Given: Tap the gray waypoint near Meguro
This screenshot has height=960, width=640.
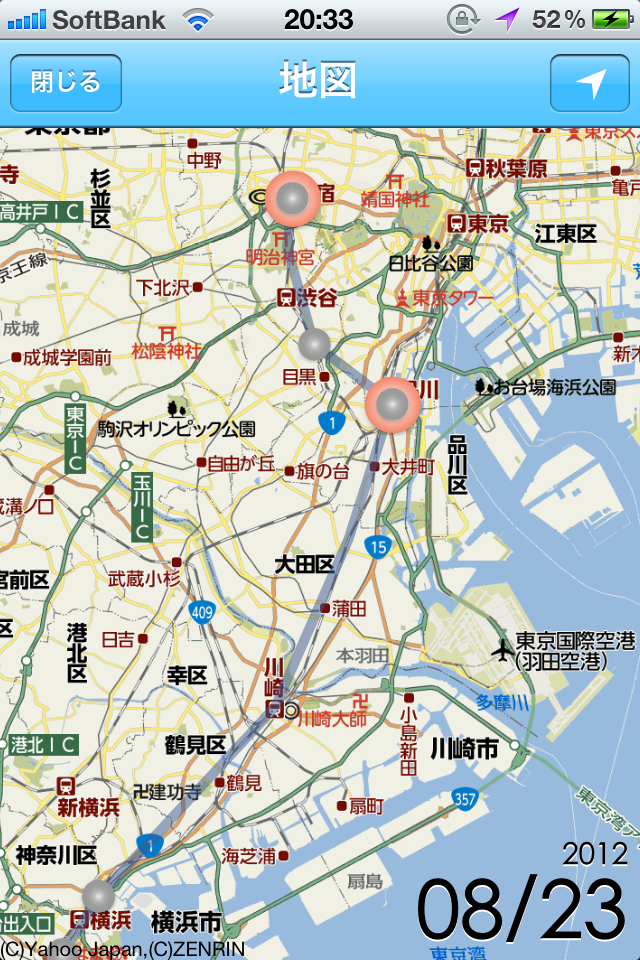Looking at the screenshot, I should pos(314,345).
